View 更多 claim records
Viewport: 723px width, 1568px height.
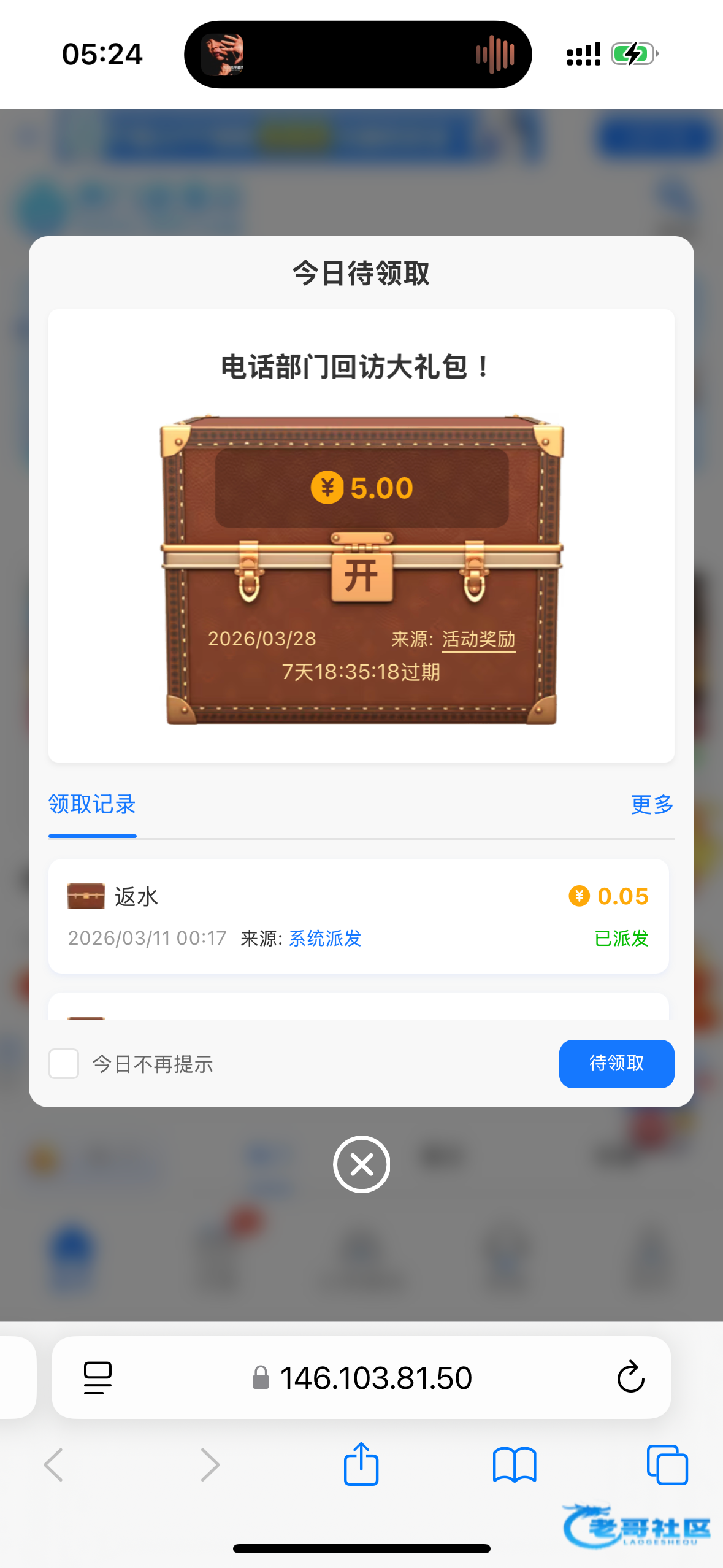point(651,804)
